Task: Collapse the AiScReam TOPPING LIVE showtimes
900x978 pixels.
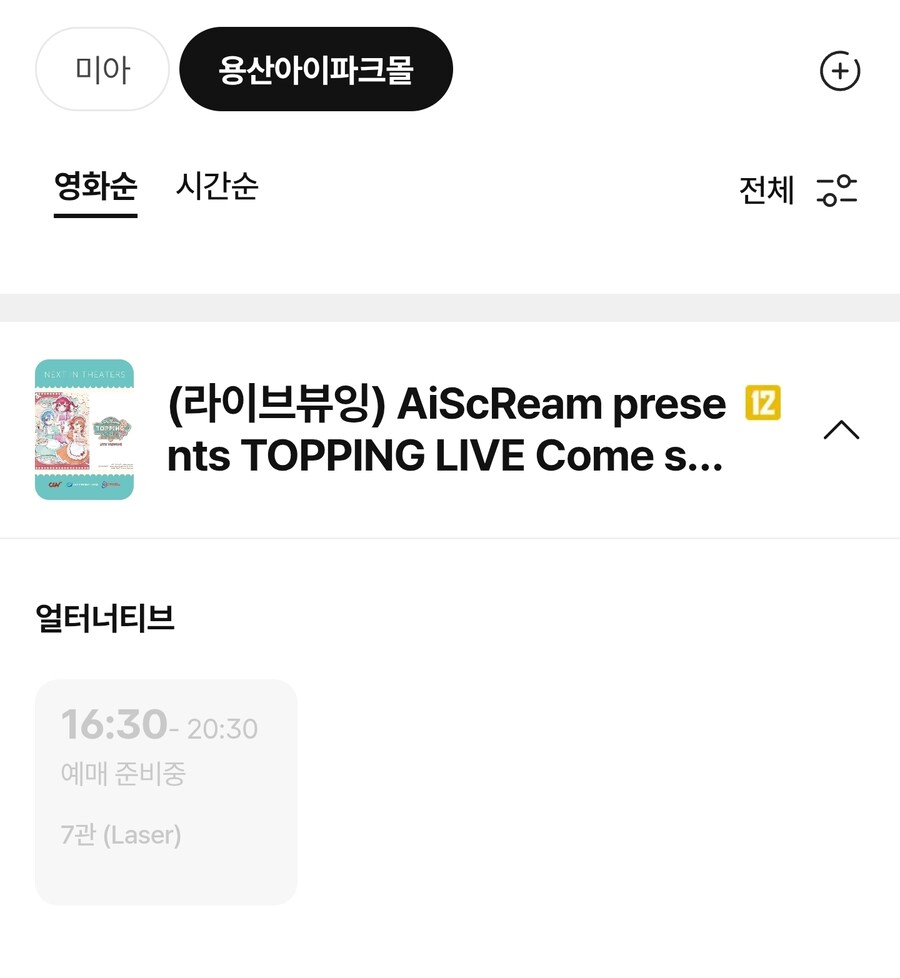Action: click(840, 430)
